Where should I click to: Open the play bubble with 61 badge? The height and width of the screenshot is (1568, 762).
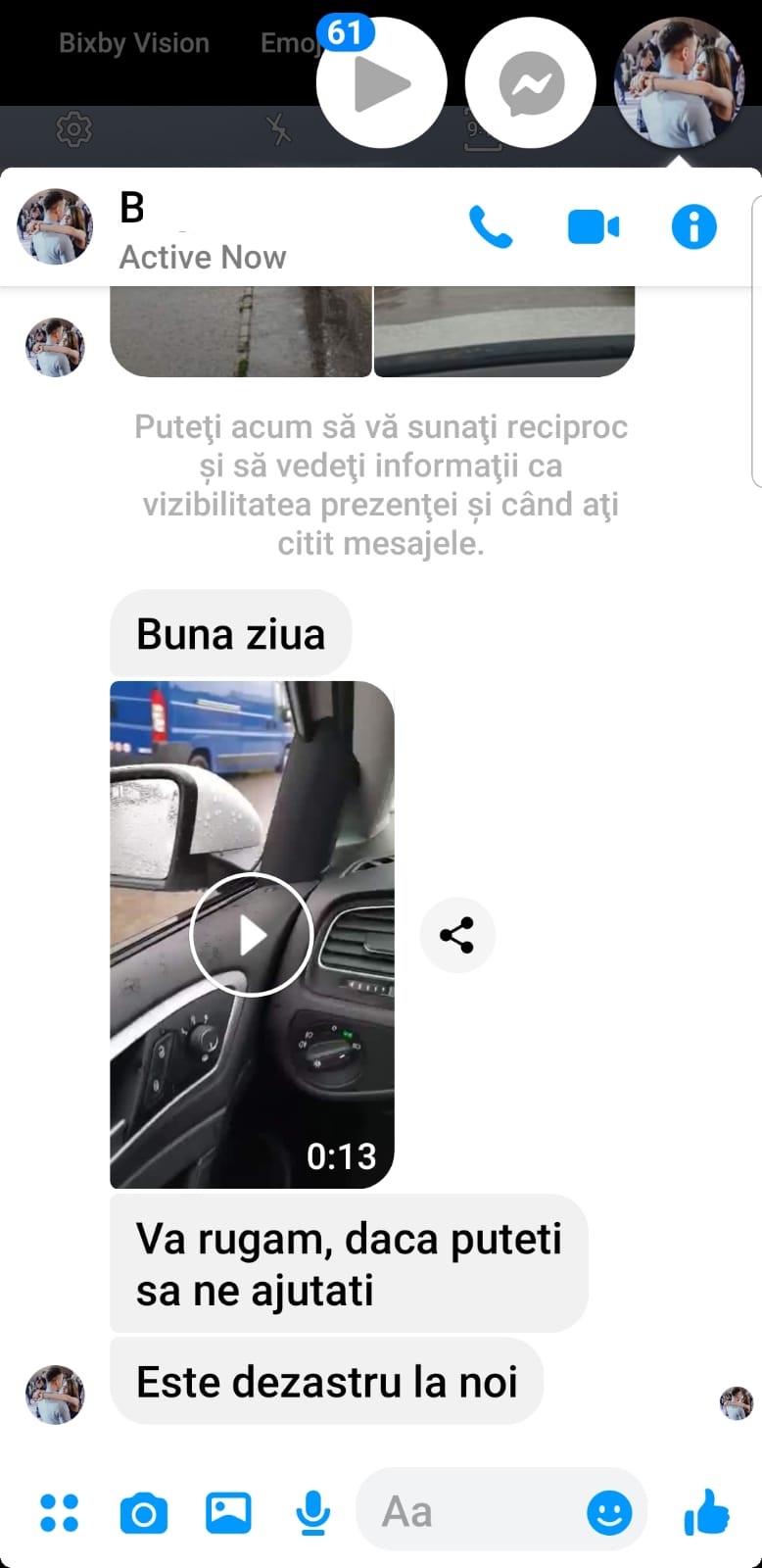381,83
